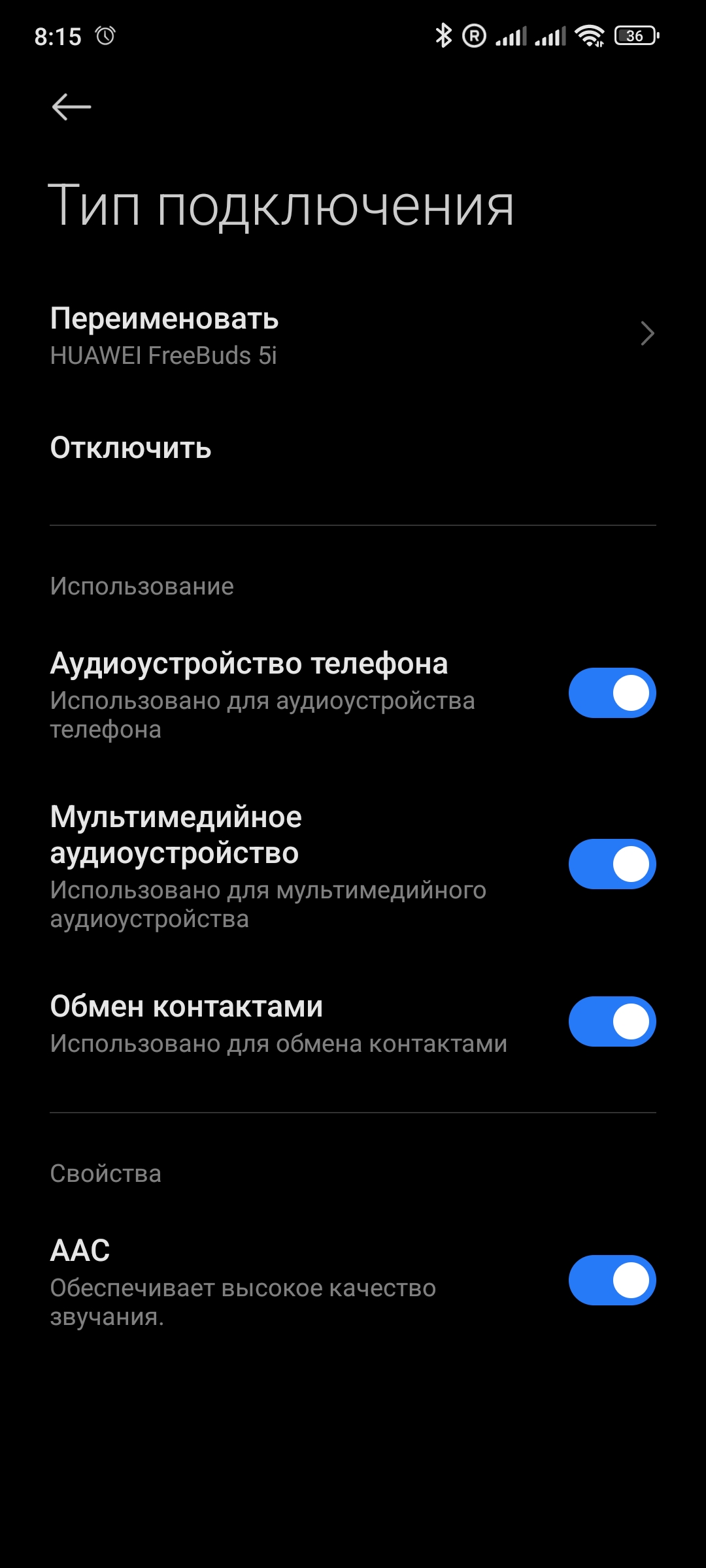The height and width of the screenshot is (1568, 706).
Task: Disable the Мультимедийное аудиоустройство switch
Action: pyautogui.click(x=612, y=864)
